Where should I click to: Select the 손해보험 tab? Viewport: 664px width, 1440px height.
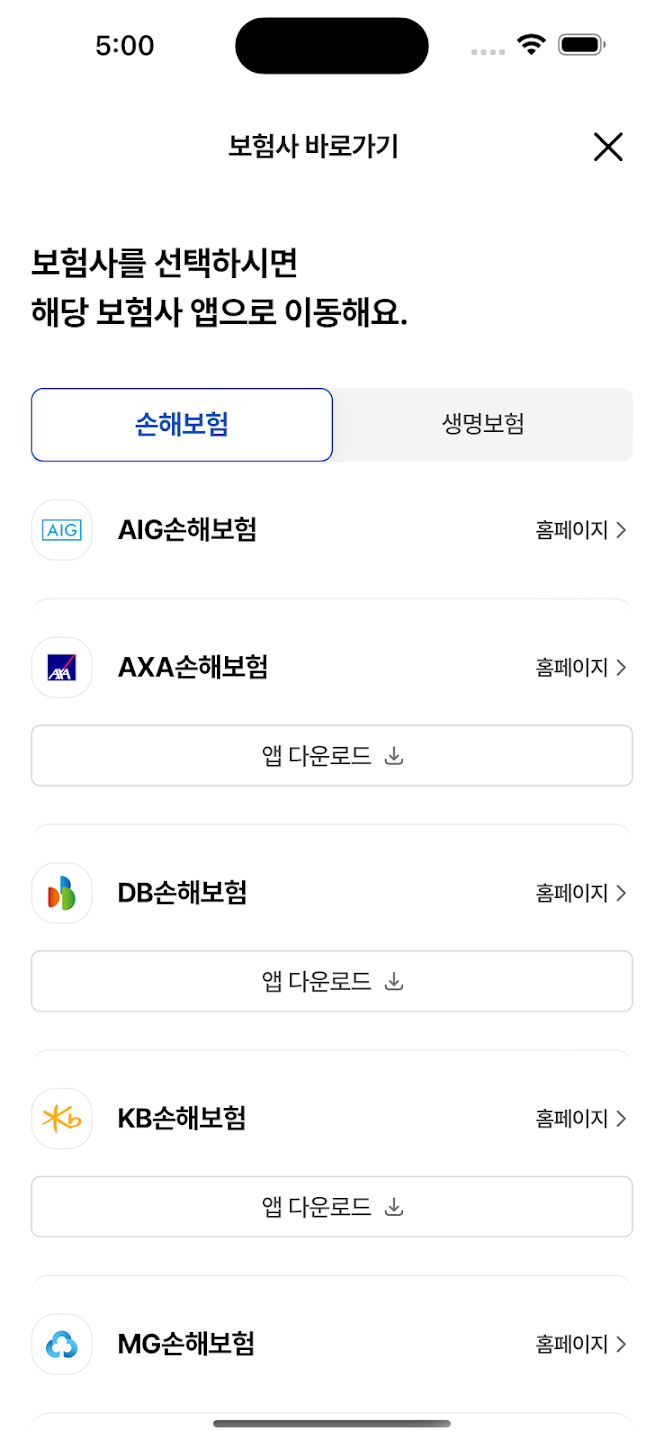point(182,425)
